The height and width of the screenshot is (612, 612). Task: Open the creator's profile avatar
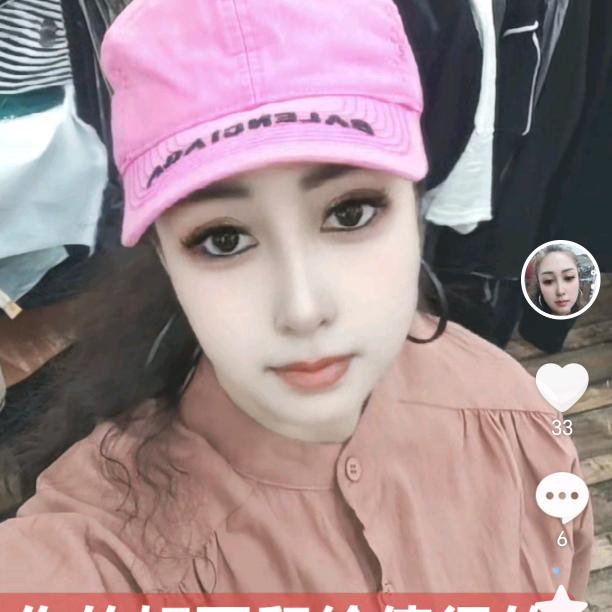(561, 280)
